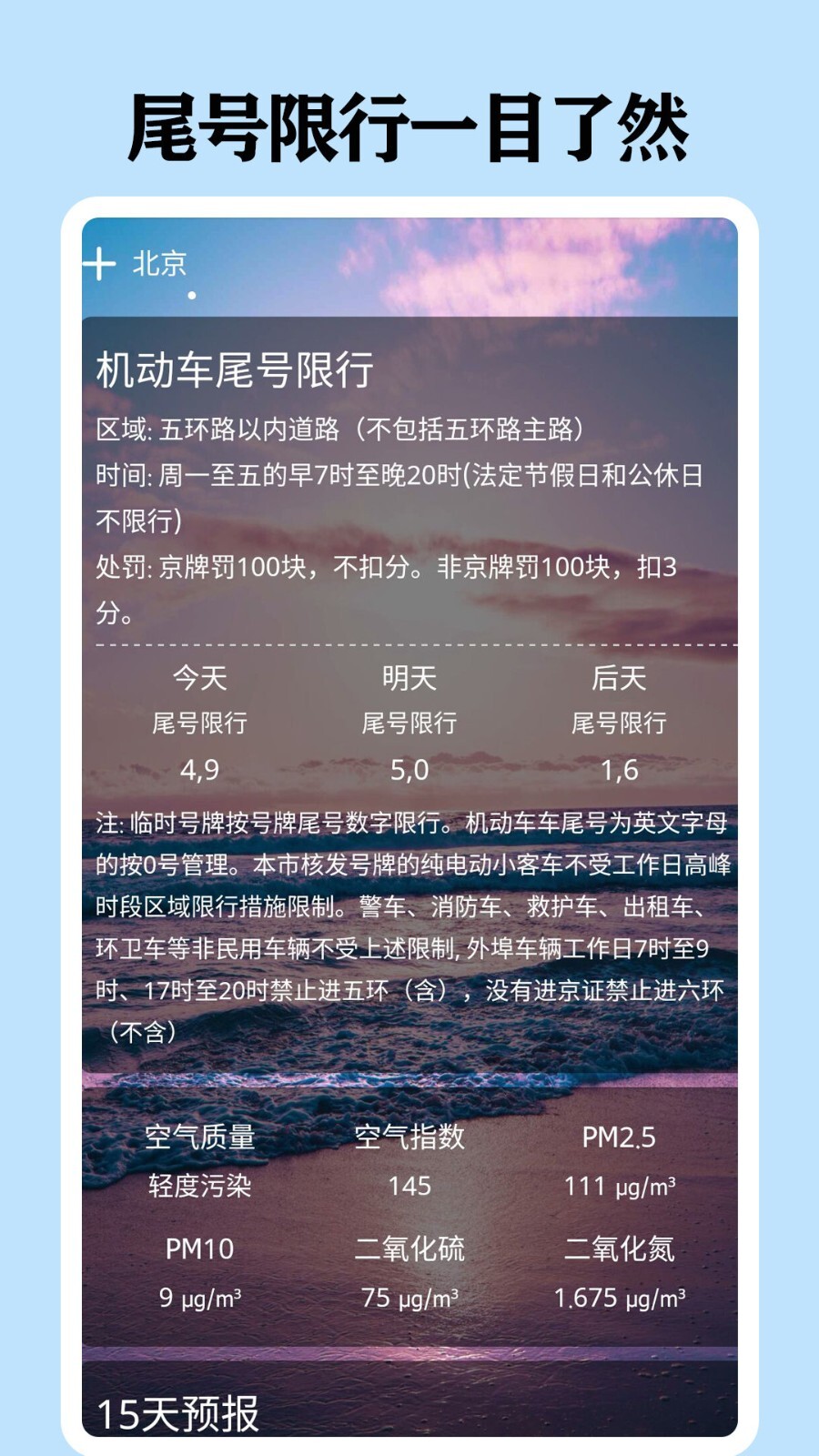Select the 空气质量 air quality section

[x=202, y=1137]
